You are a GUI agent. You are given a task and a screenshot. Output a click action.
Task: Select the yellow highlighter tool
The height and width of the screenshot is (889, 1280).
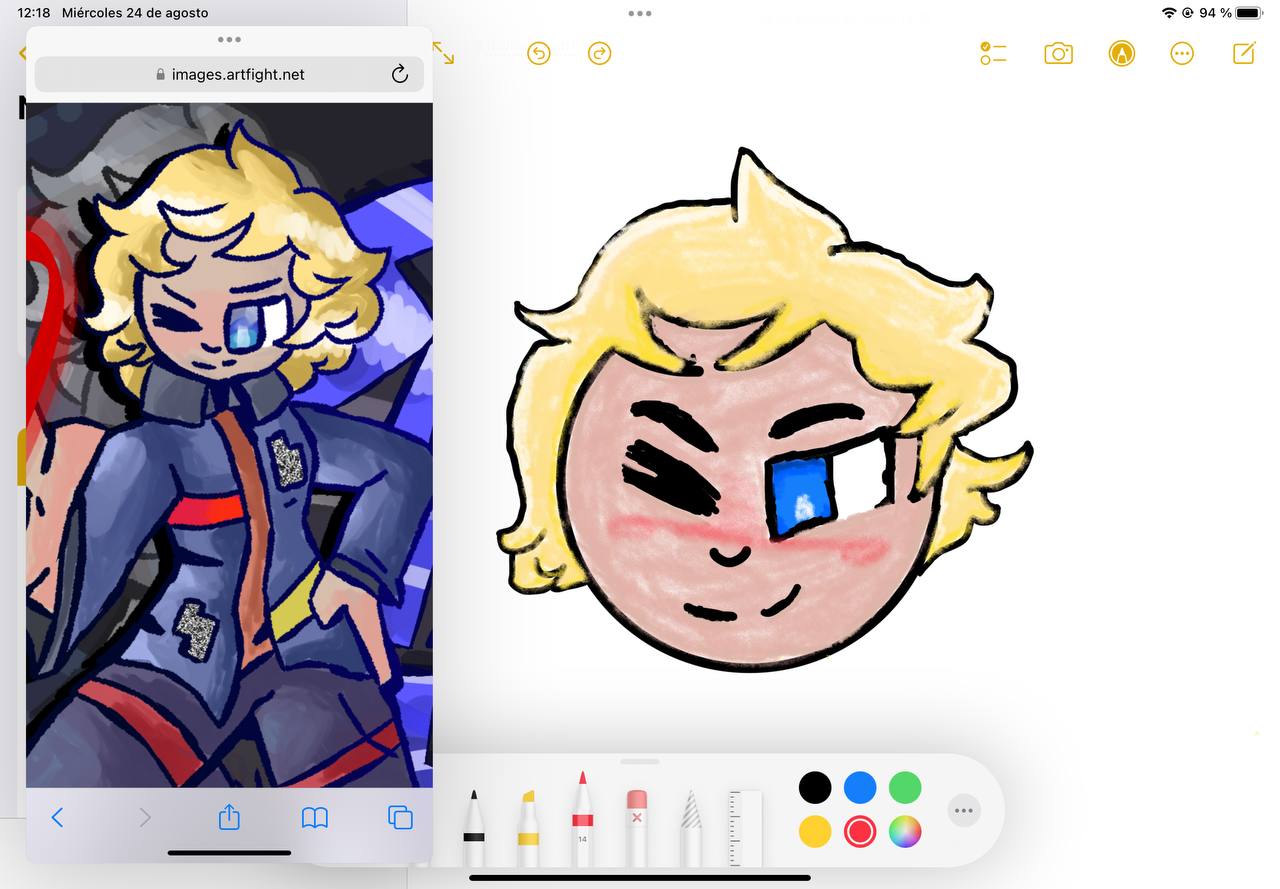click(x=528, y=828)
